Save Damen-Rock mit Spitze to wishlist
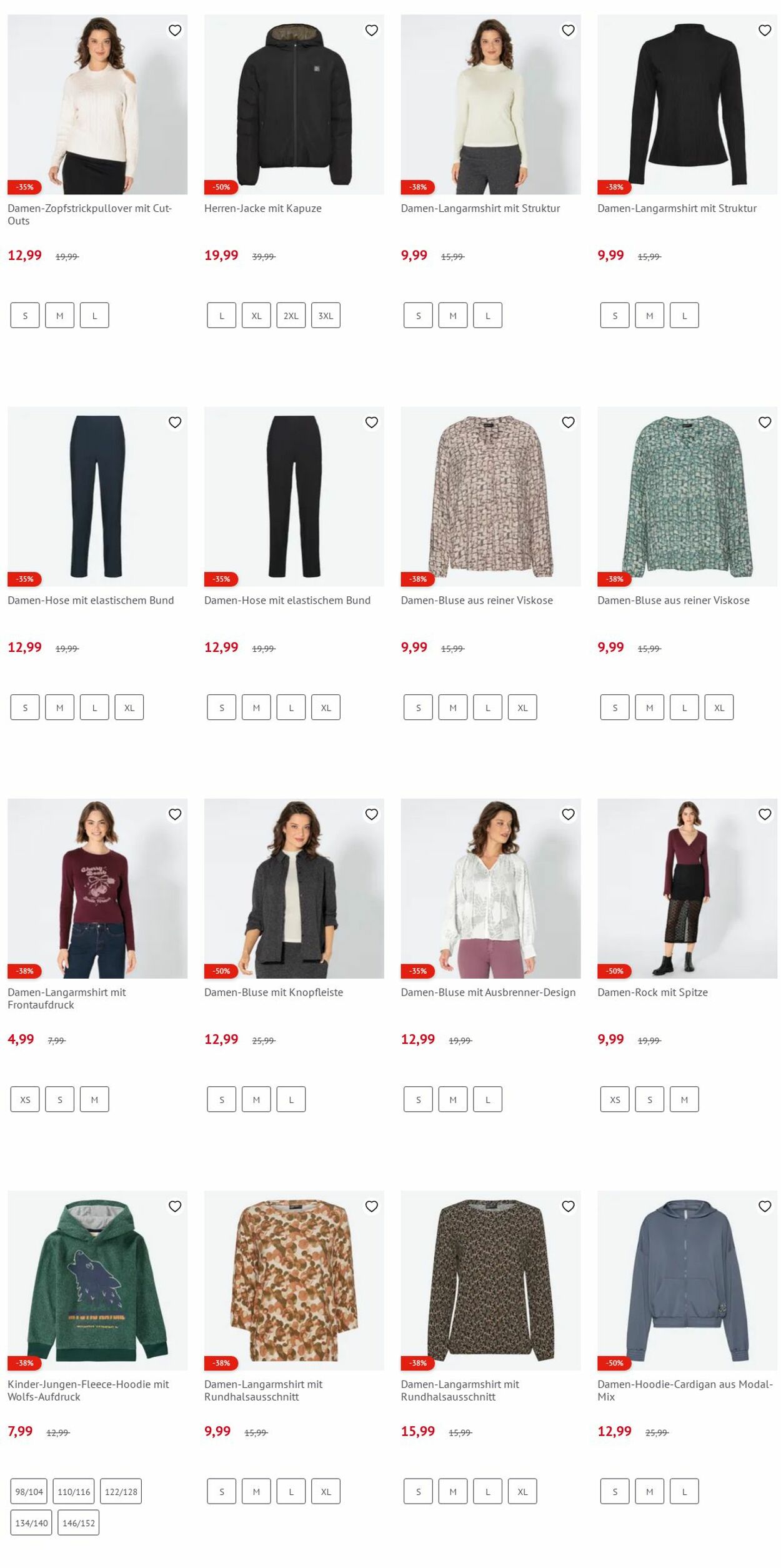 coord(764,814)
